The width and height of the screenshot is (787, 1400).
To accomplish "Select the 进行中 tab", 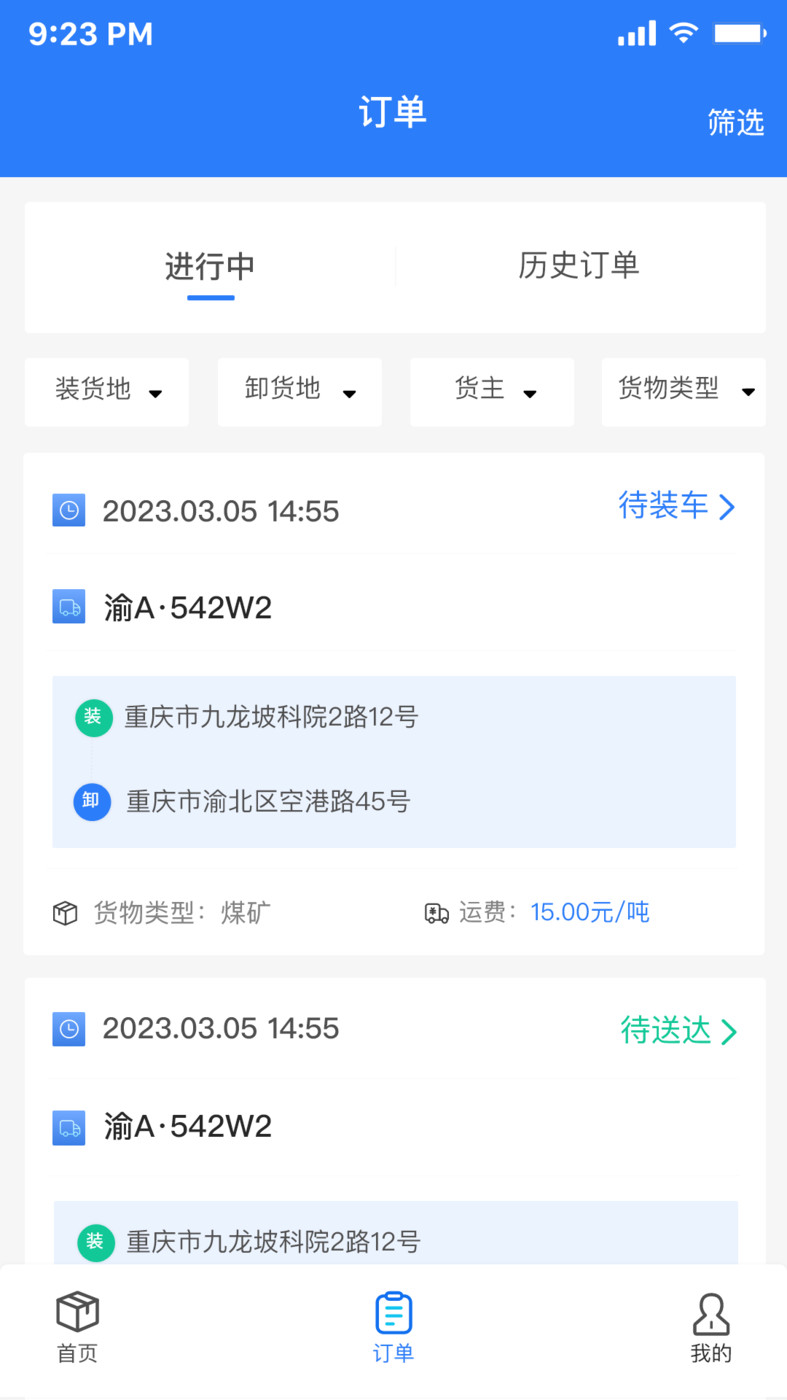I will tap(209, 266).
